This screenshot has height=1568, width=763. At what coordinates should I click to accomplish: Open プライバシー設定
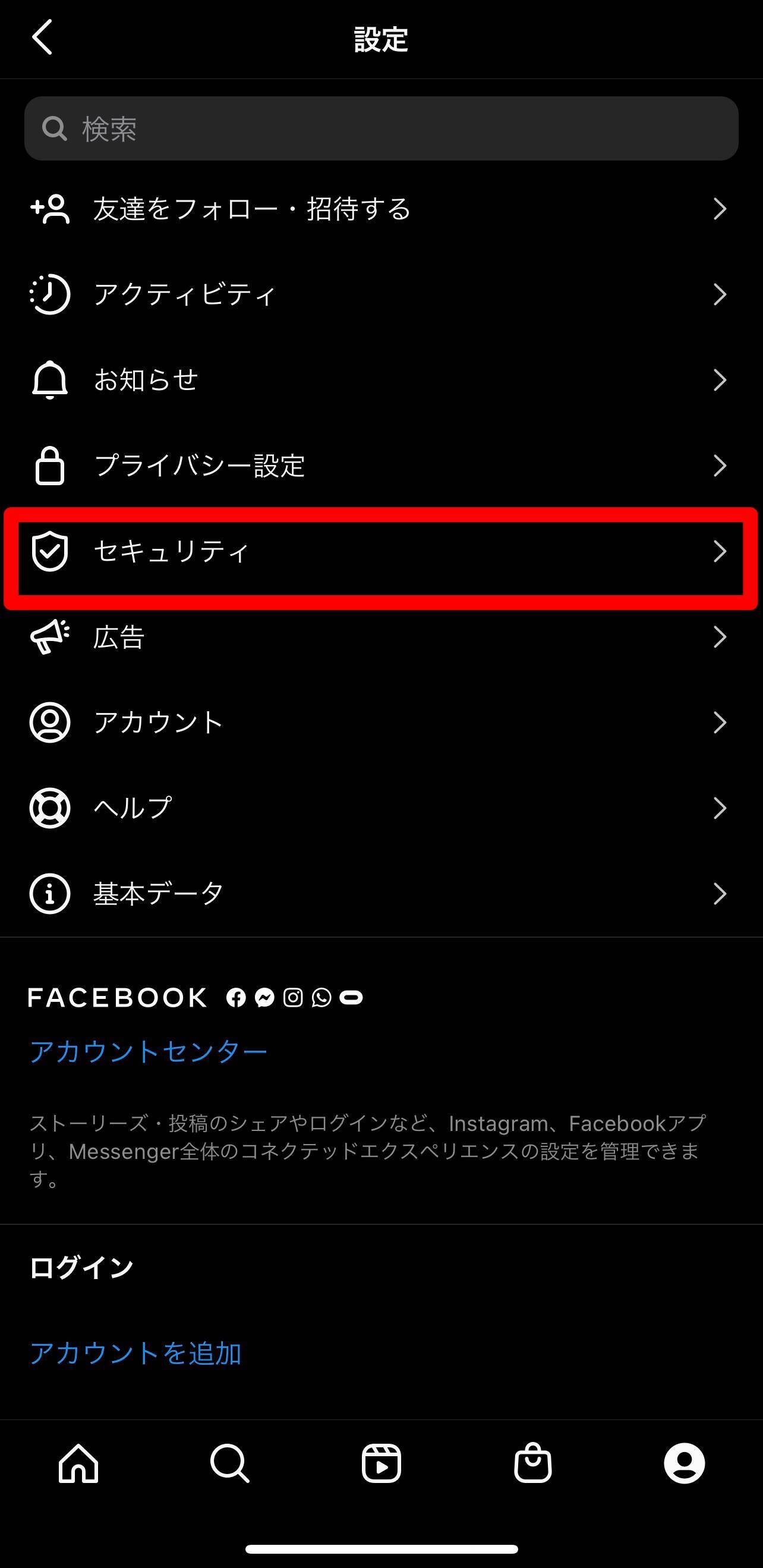(381, 466)
